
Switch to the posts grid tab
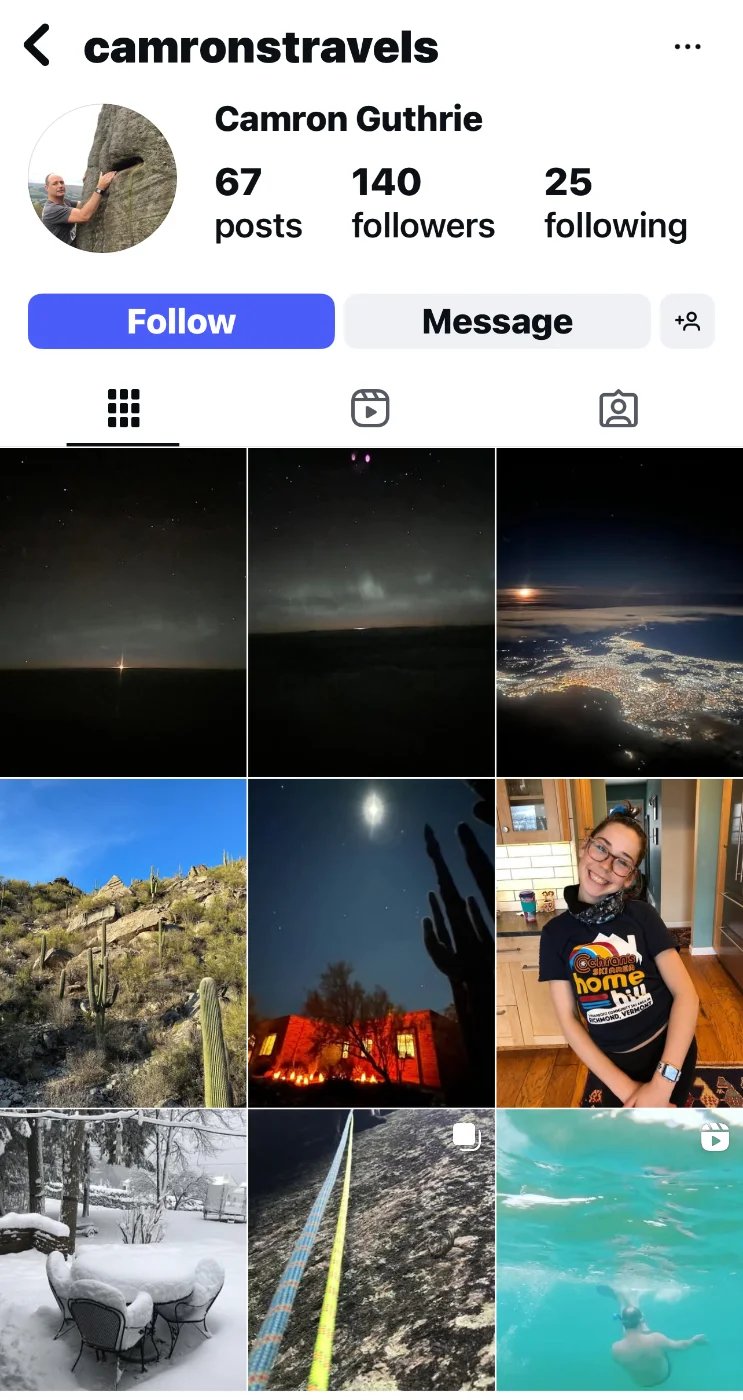pos(123,408)
